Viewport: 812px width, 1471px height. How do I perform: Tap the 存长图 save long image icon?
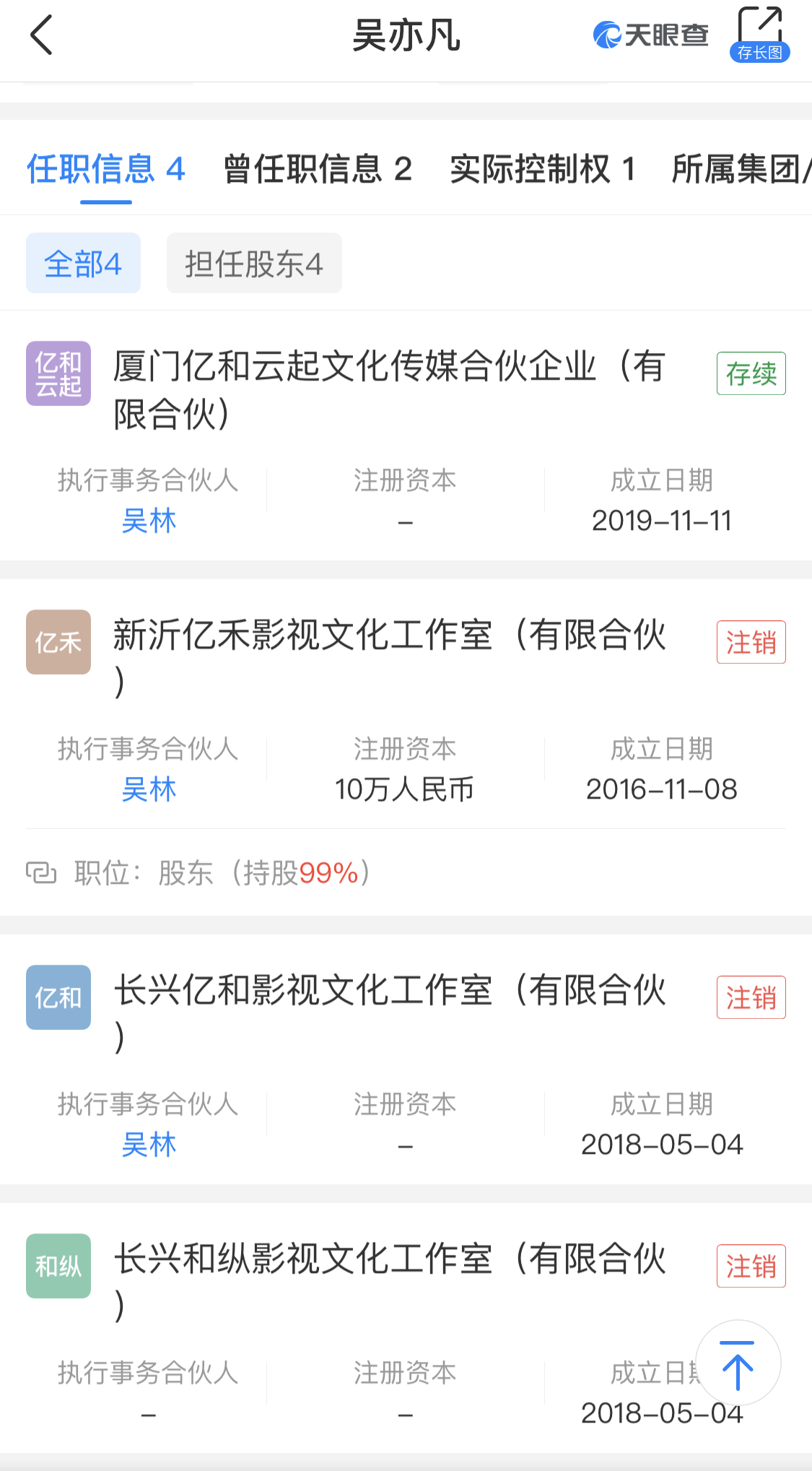click(759, 35)
